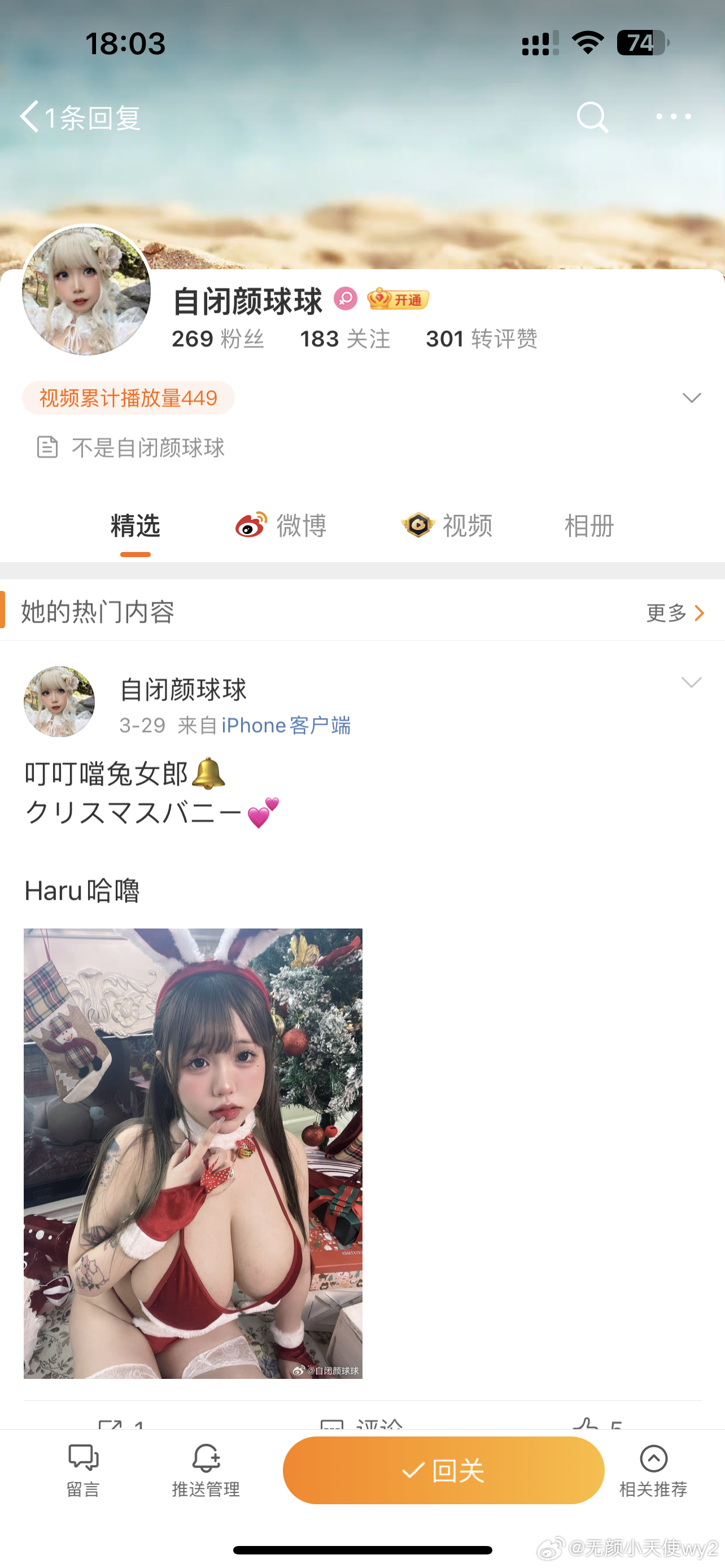725x1568 pixels.
Task: Open the post's photo
Action: tap(193, 1153)
